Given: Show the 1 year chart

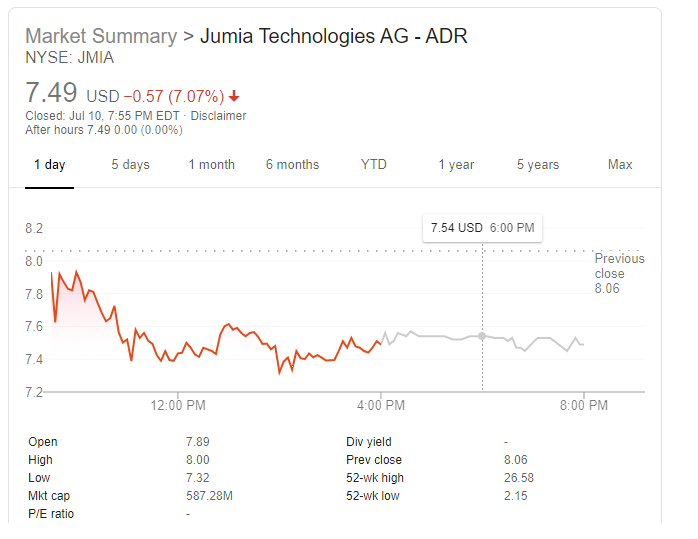Looking at the screenshot, I should coord(456,165).
